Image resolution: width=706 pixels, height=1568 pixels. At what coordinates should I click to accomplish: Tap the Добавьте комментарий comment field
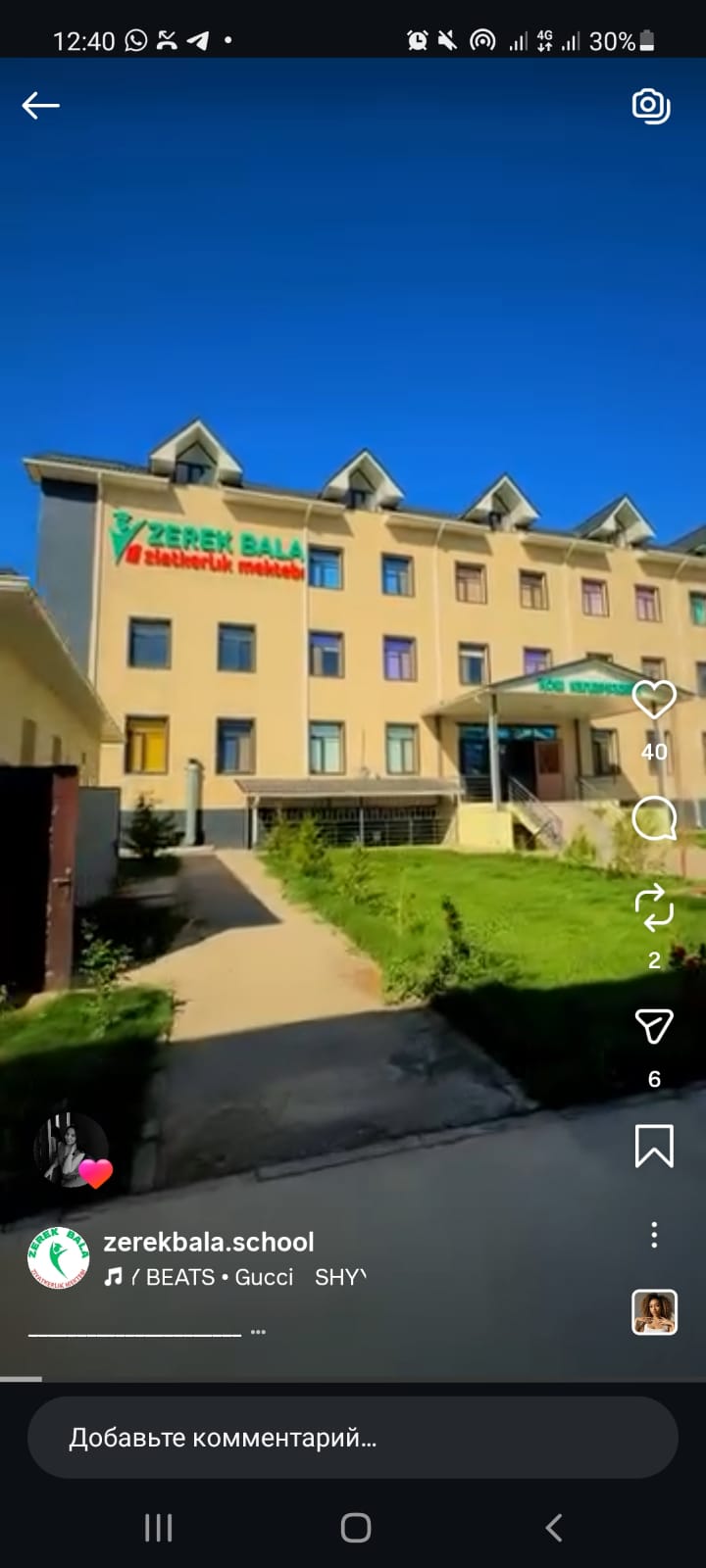coord(353,1438)
